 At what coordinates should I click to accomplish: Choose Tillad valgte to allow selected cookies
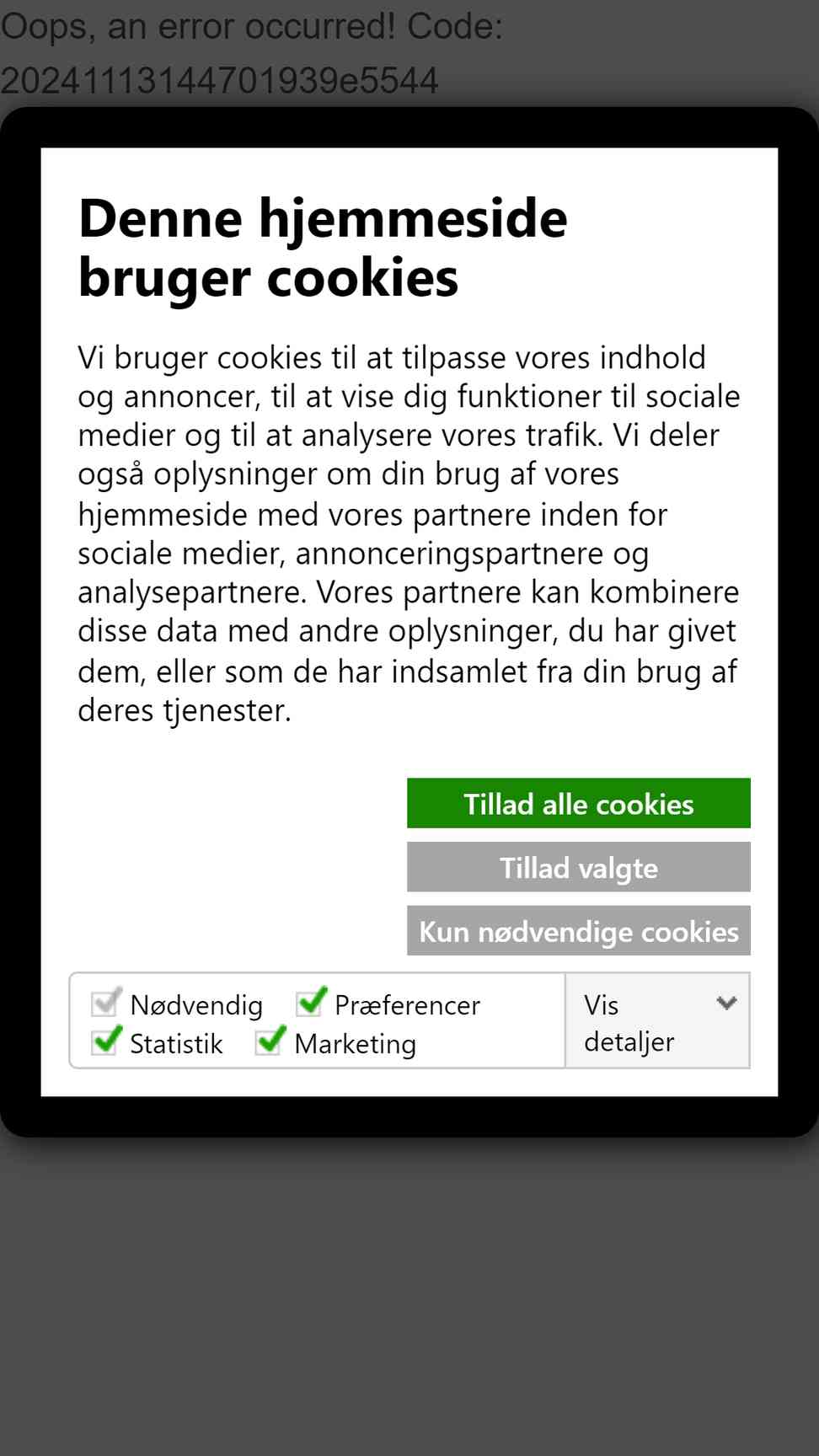tap(578, 867)
